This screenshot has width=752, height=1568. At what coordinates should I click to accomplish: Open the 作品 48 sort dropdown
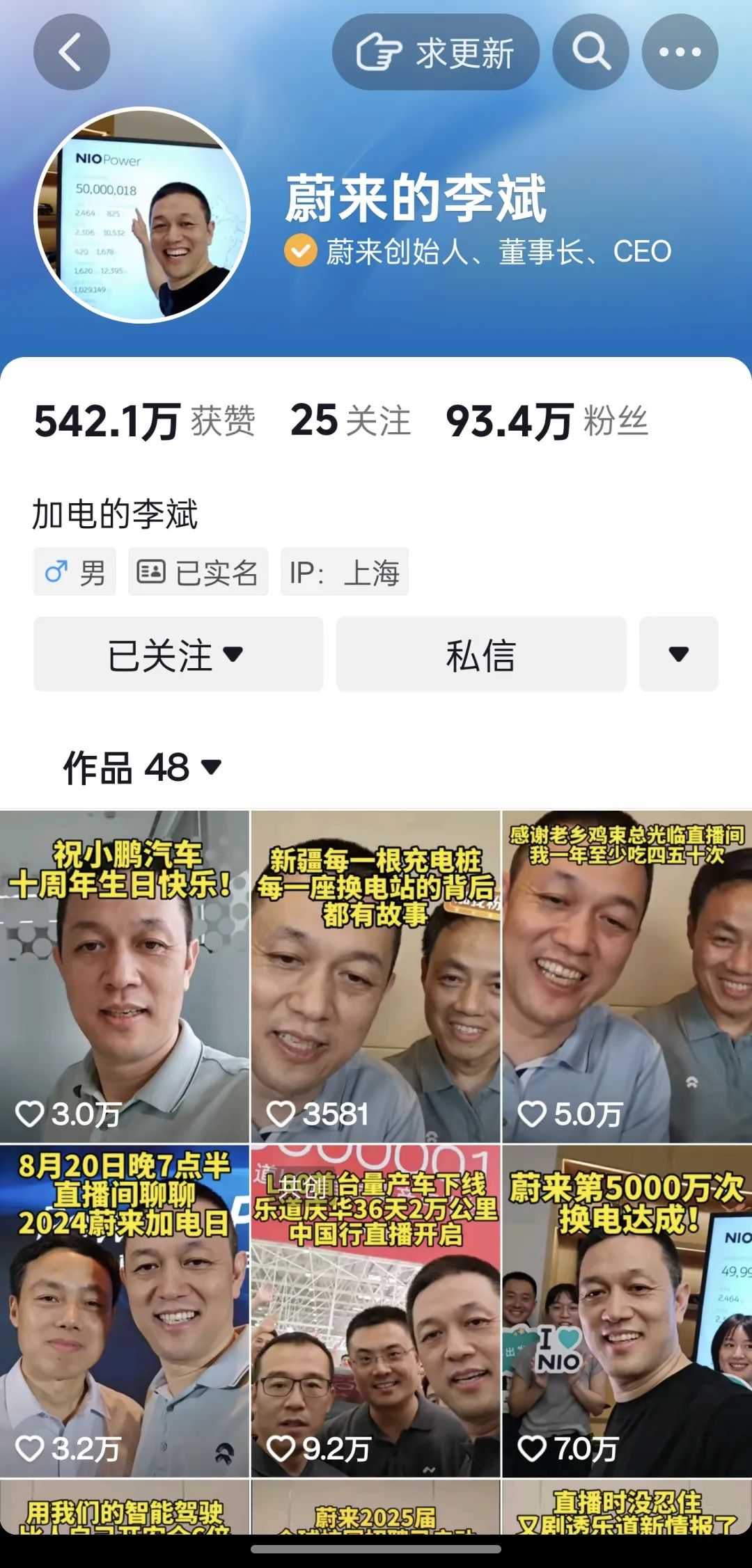pos(143,767)
